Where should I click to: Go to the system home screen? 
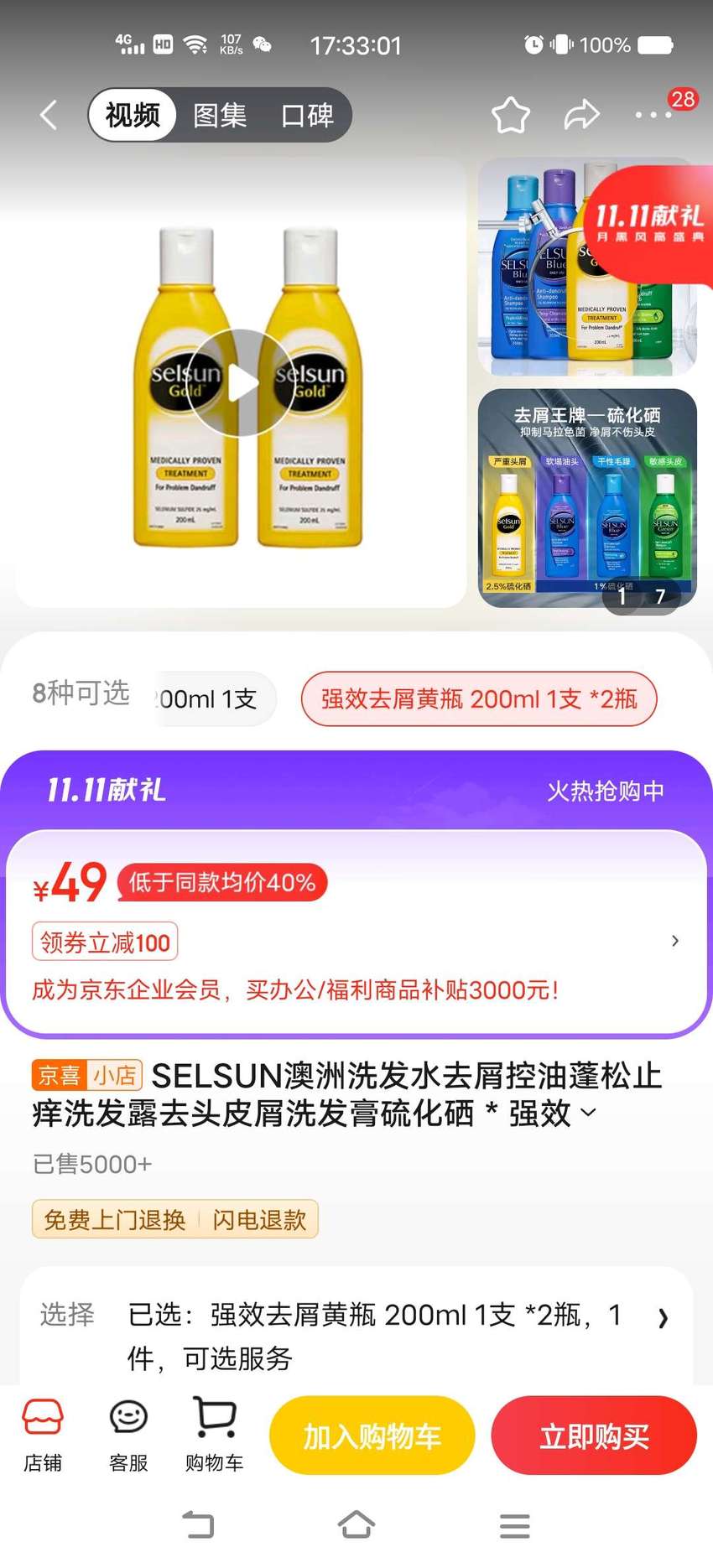(356, 1524)
